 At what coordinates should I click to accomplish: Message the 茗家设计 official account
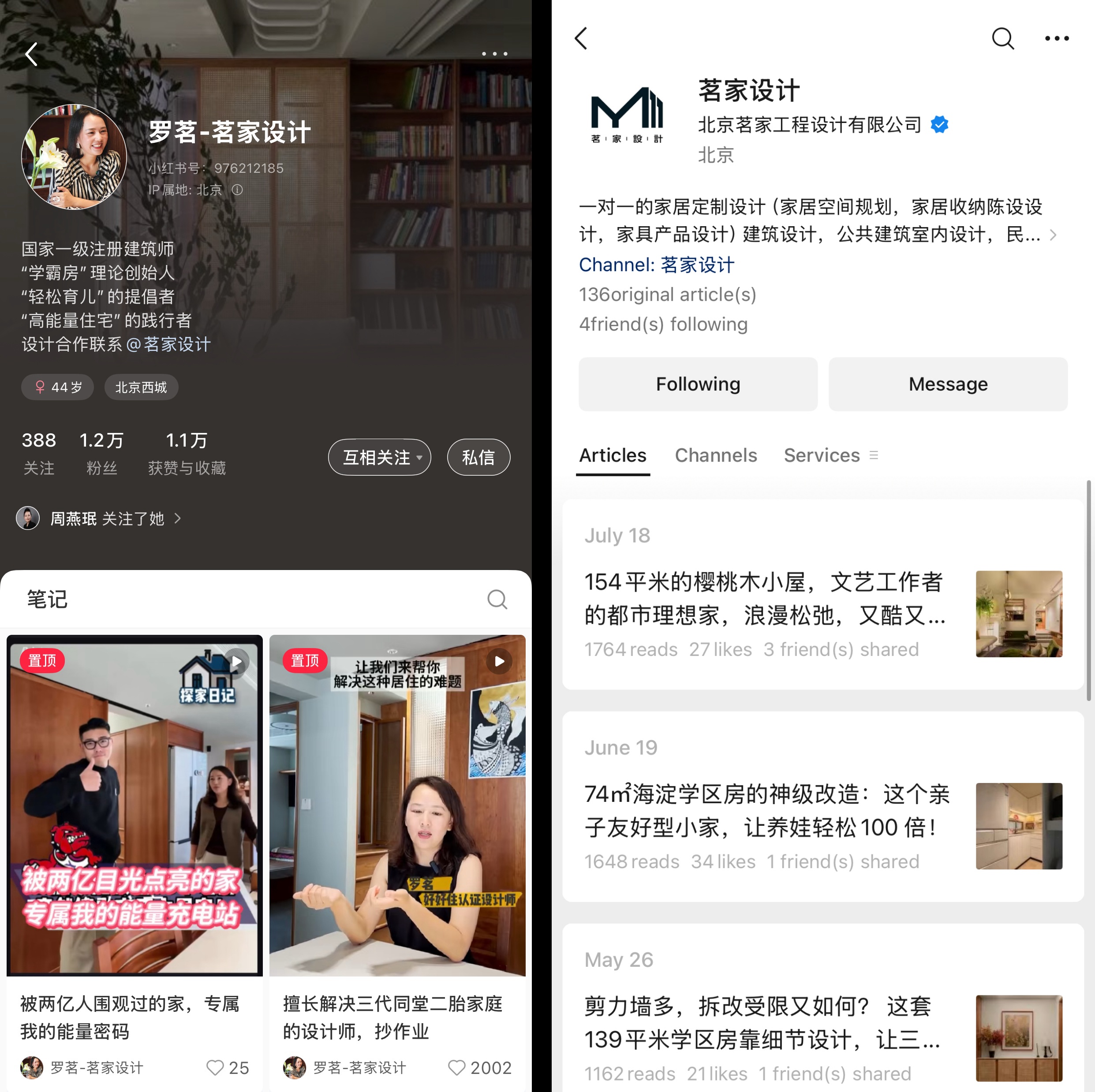click(948, 384)
